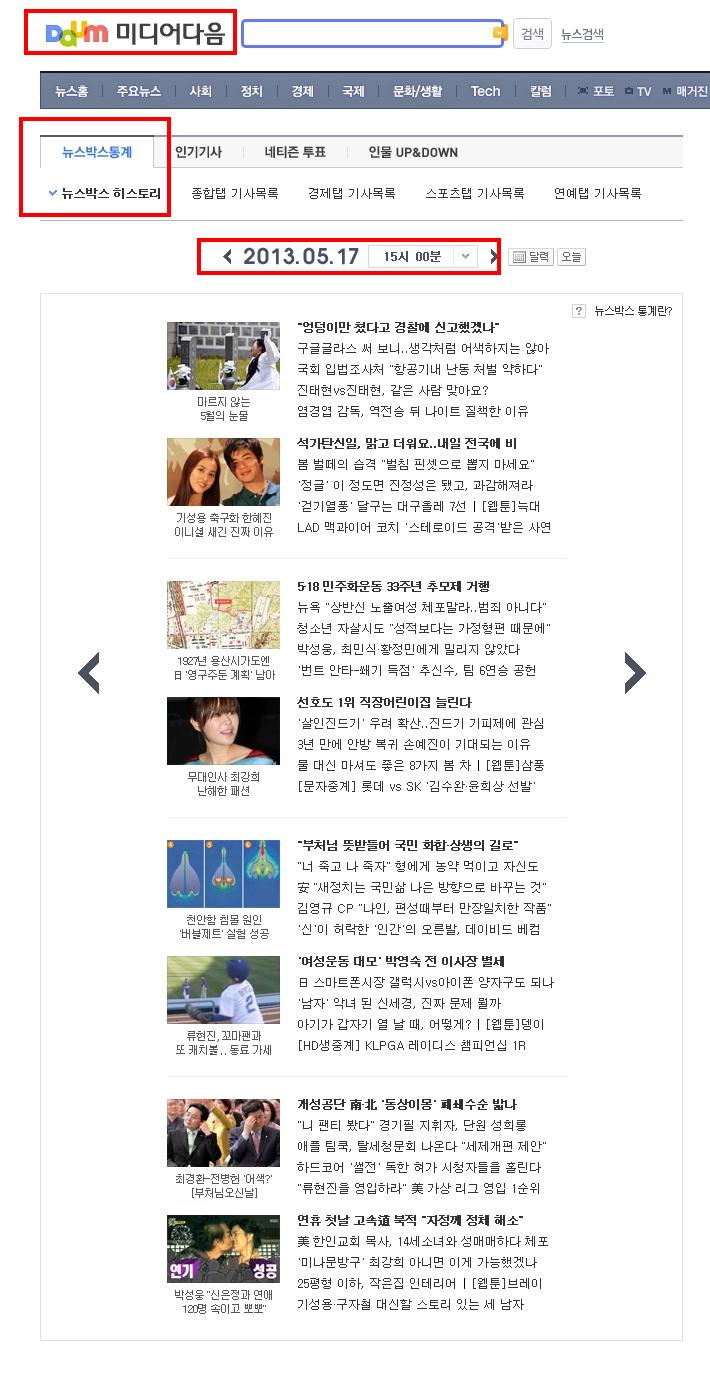Tap the news search input field

372,34
